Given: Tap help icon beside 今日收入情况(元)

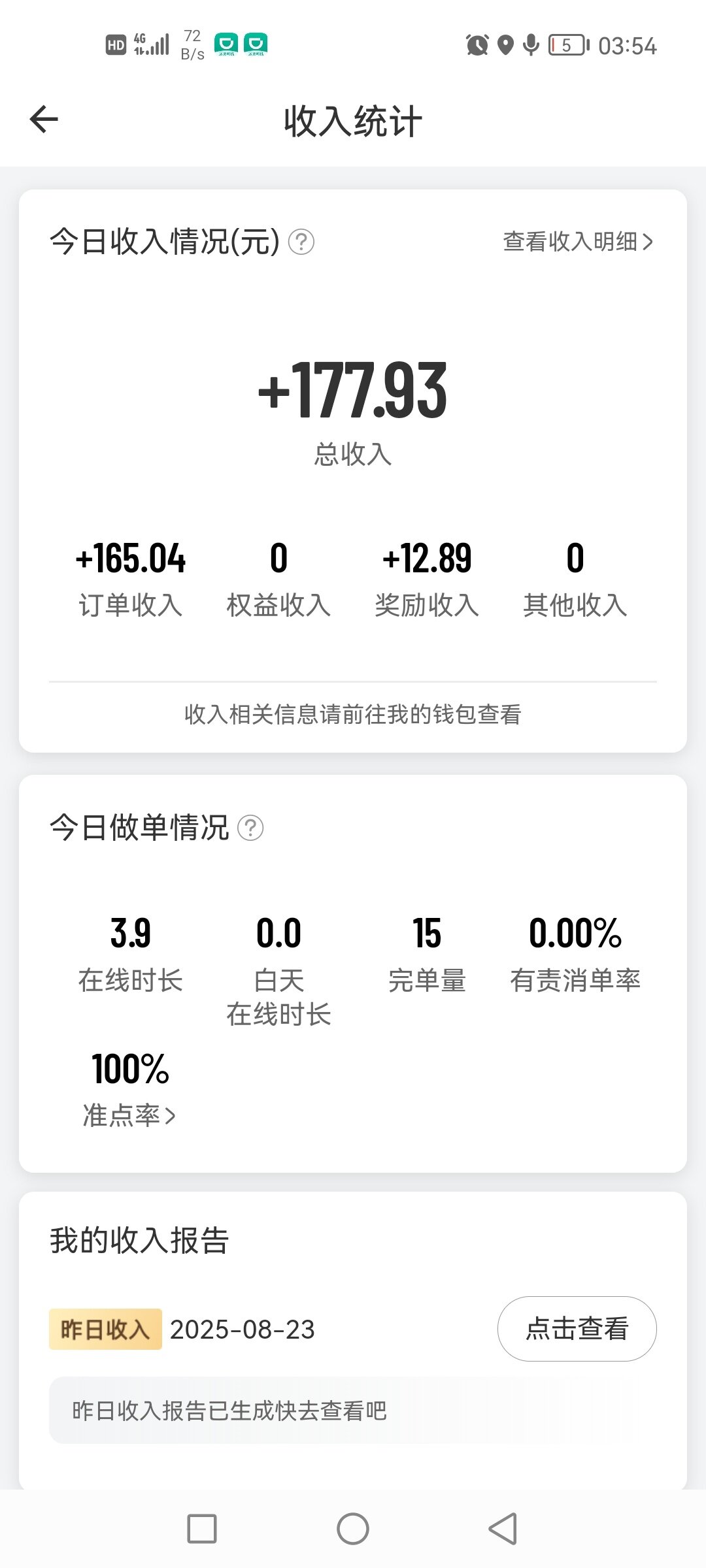Looking at the screenshot, I should (301, 242).
